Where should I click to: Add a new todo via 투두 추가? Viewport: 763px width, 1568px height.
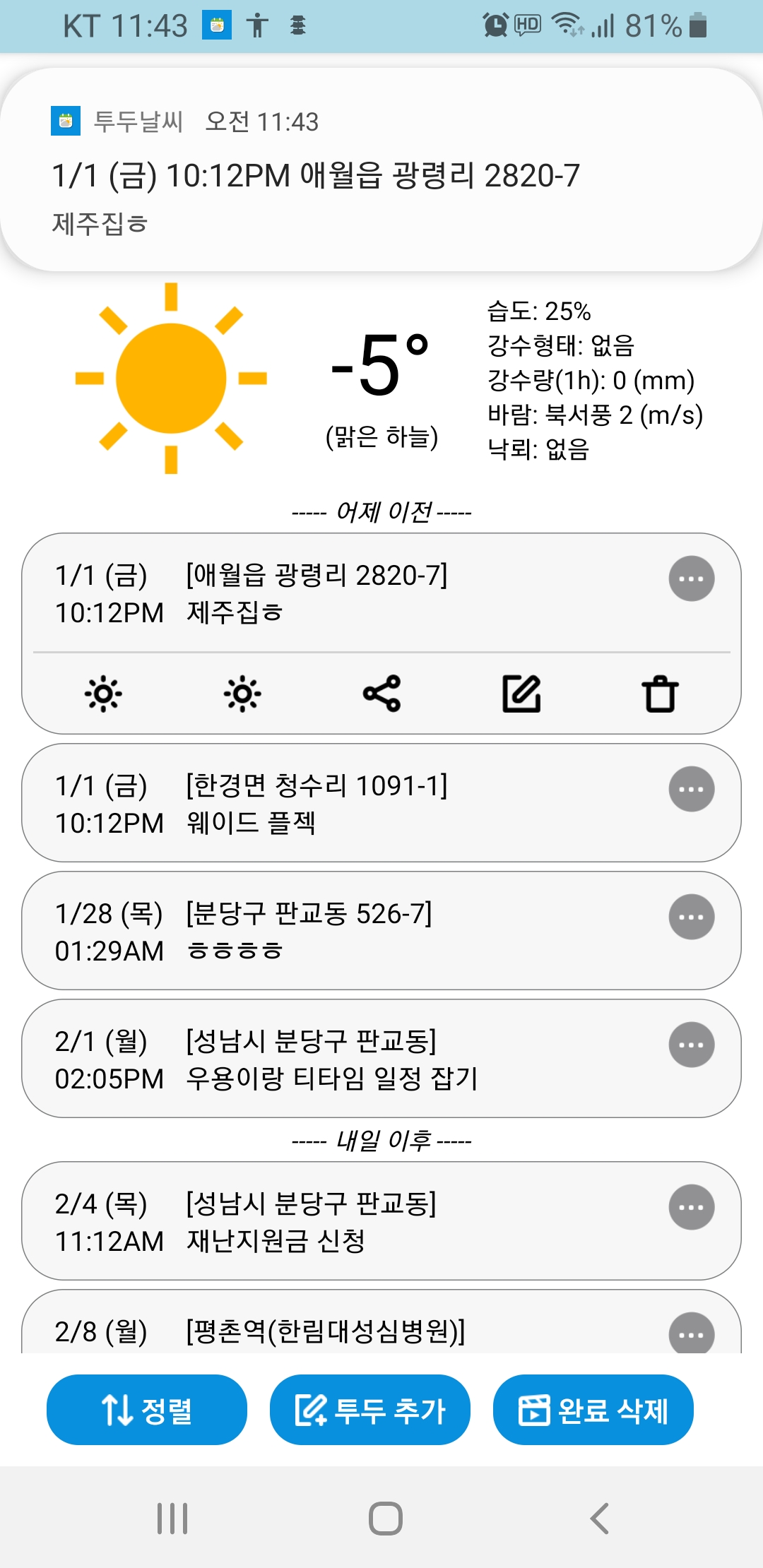click(369, 1410)
